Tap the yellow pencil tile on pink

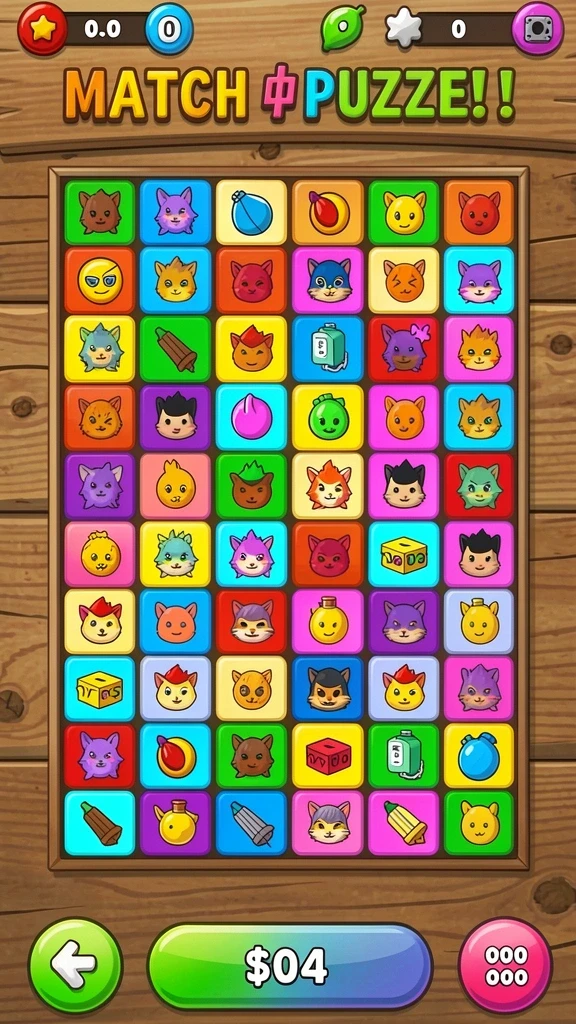pos(404,824)
